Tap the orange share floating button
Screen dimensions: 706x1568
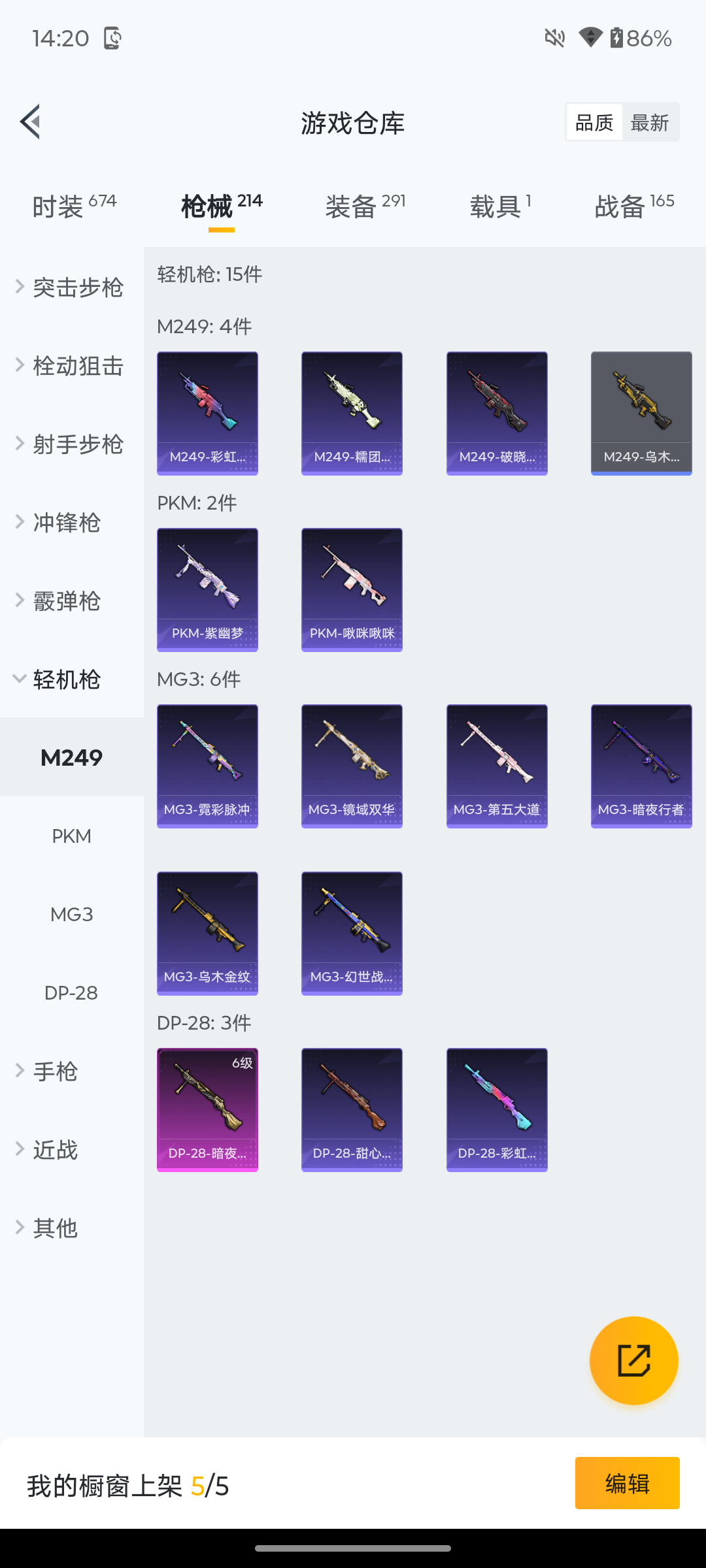point(633,1361)
